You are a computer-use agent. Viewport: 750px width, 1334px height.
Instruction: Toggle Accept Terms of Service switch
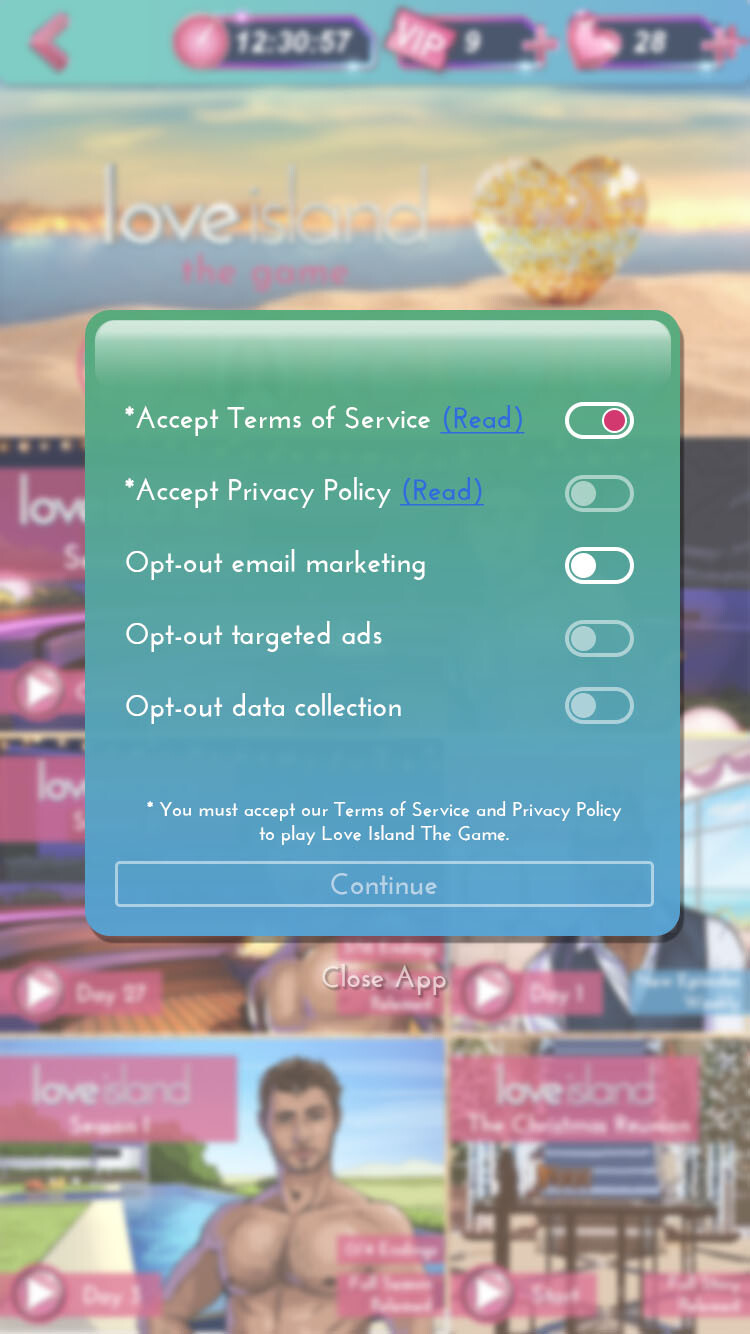coord(599,421)
